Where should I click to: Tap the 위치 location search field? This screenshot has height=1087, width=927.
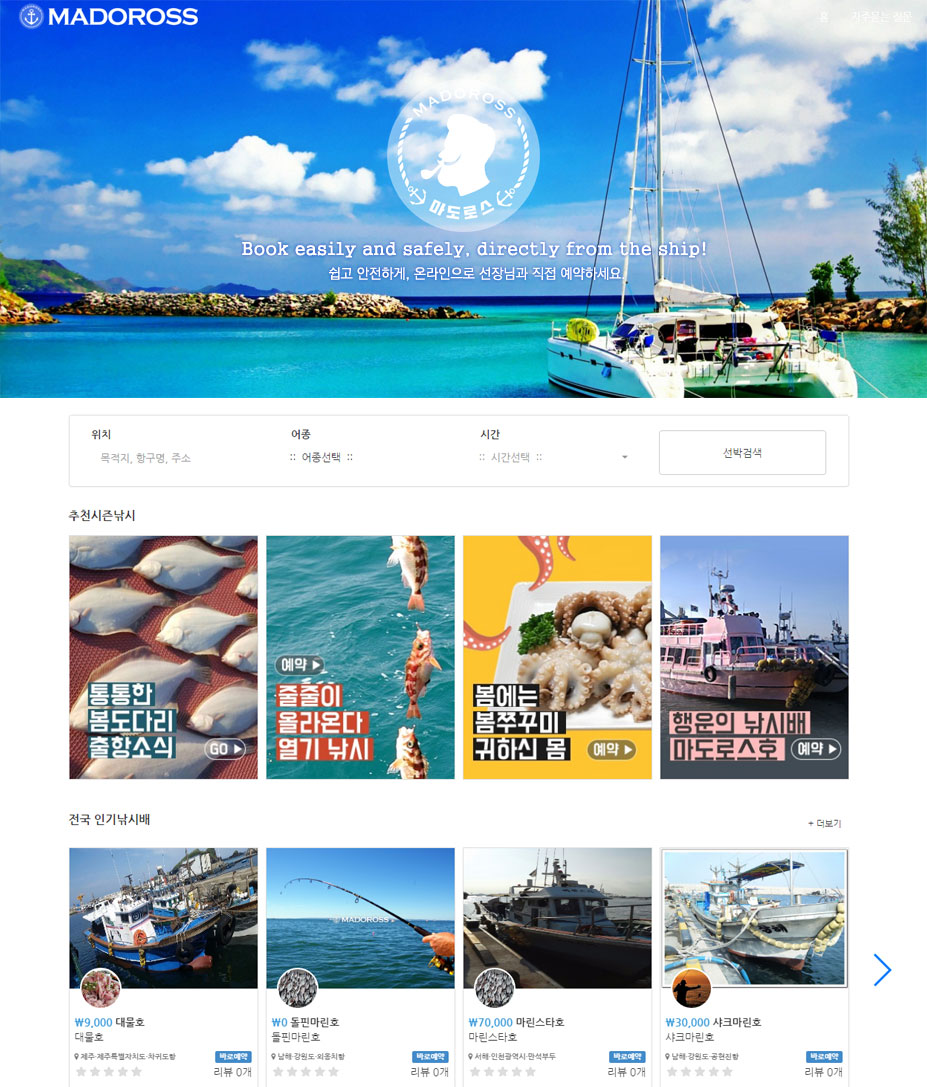click(x=170, y=457)
